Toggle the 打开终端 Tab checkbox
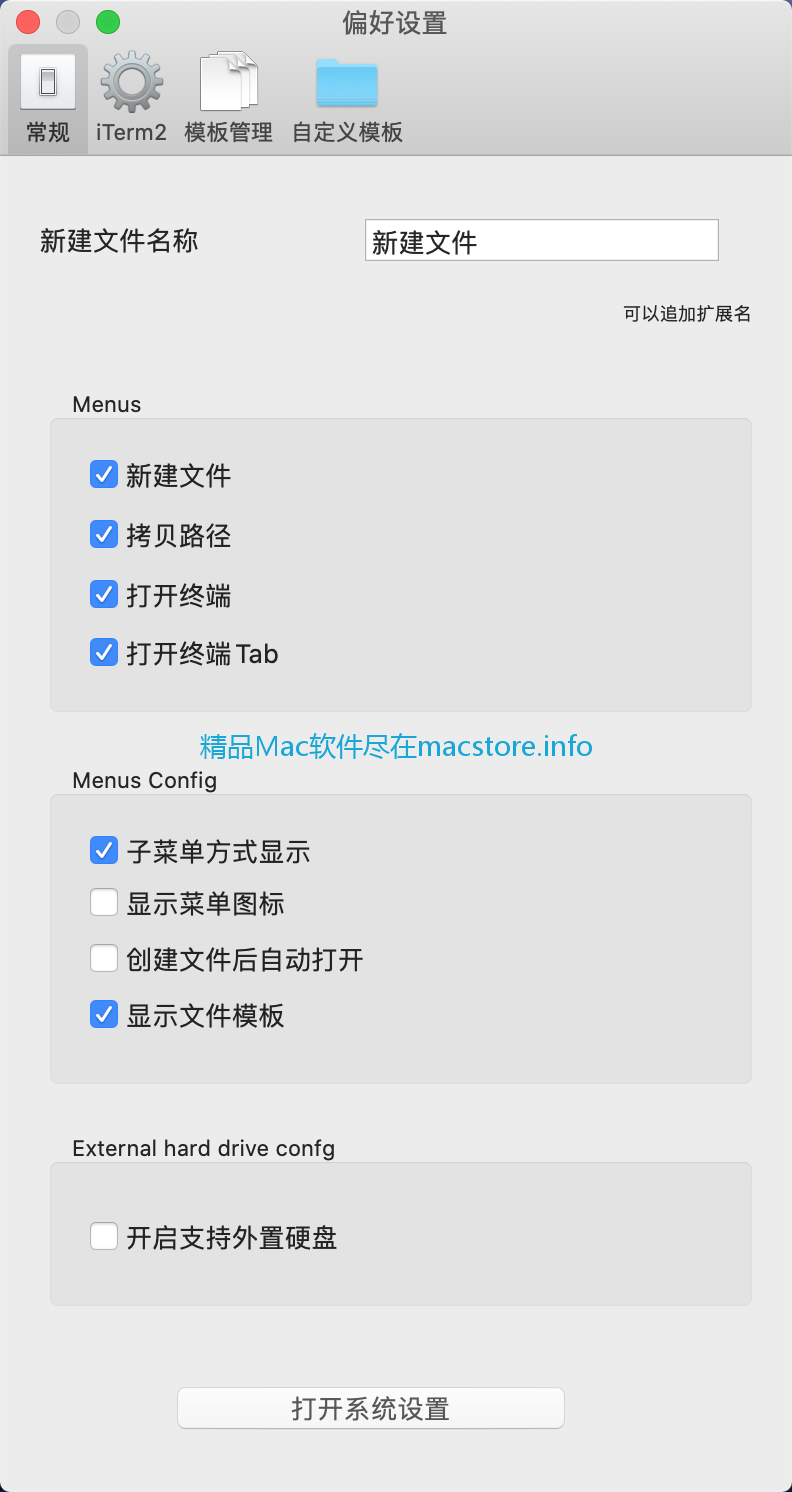 [104, 653]
